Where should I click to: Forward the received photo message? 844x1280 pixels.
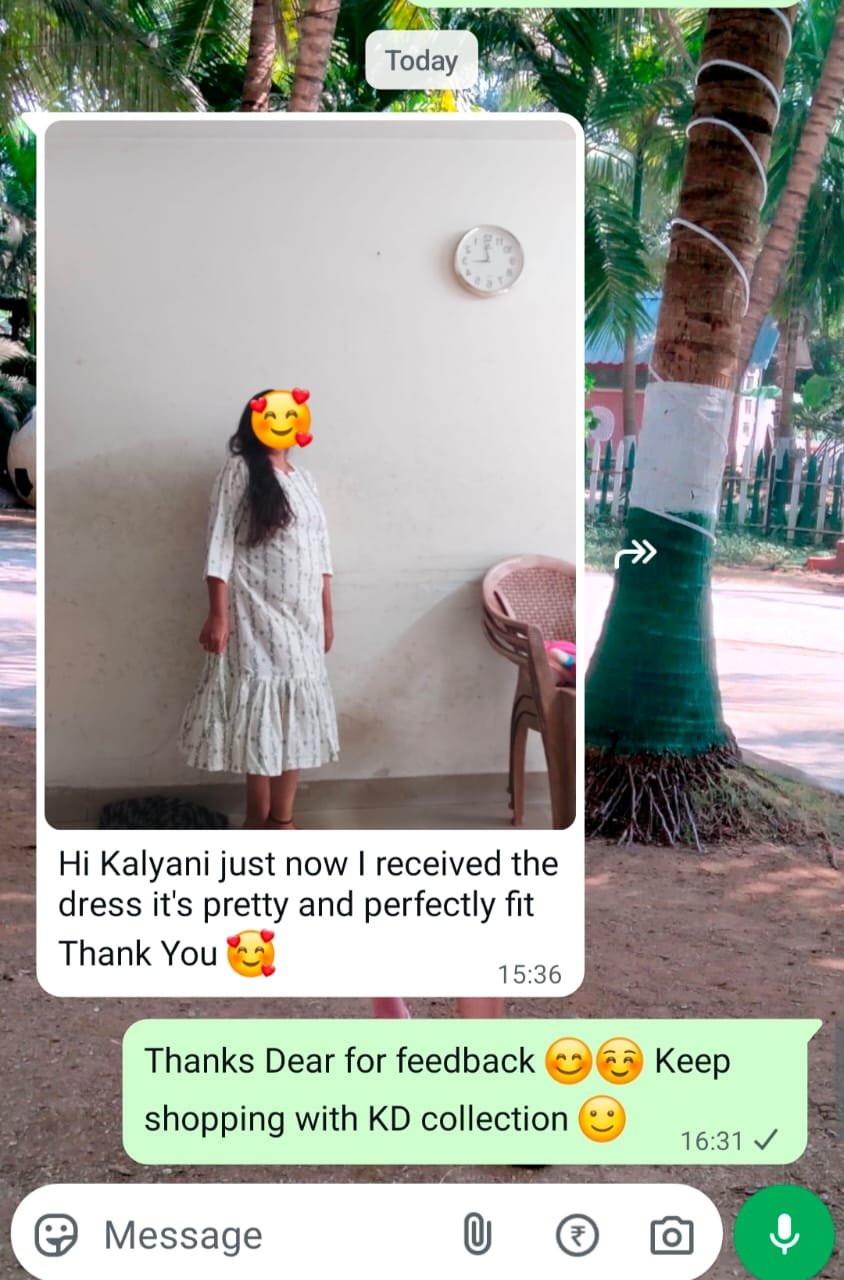tap(635, 552)
